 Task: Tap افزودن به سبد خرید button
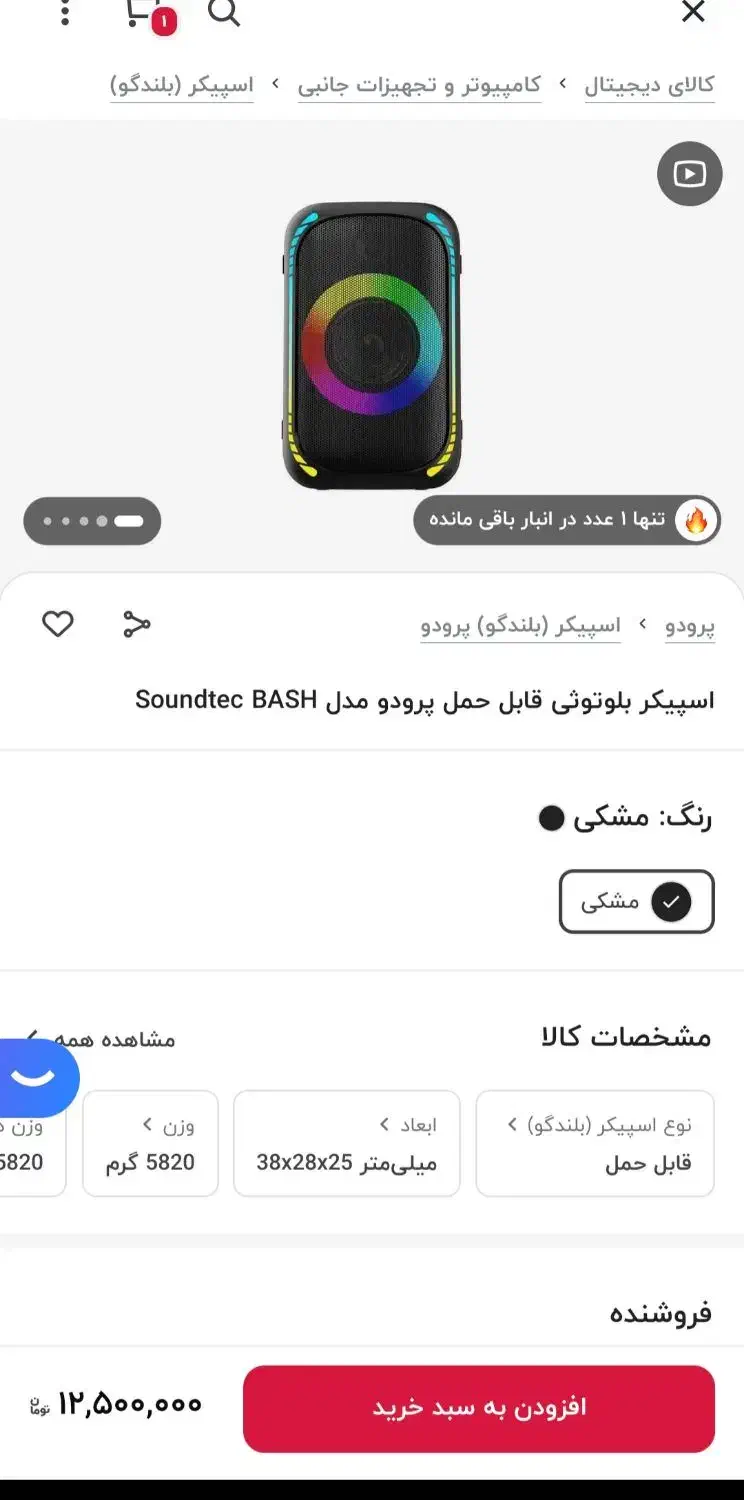point(478,1408)
